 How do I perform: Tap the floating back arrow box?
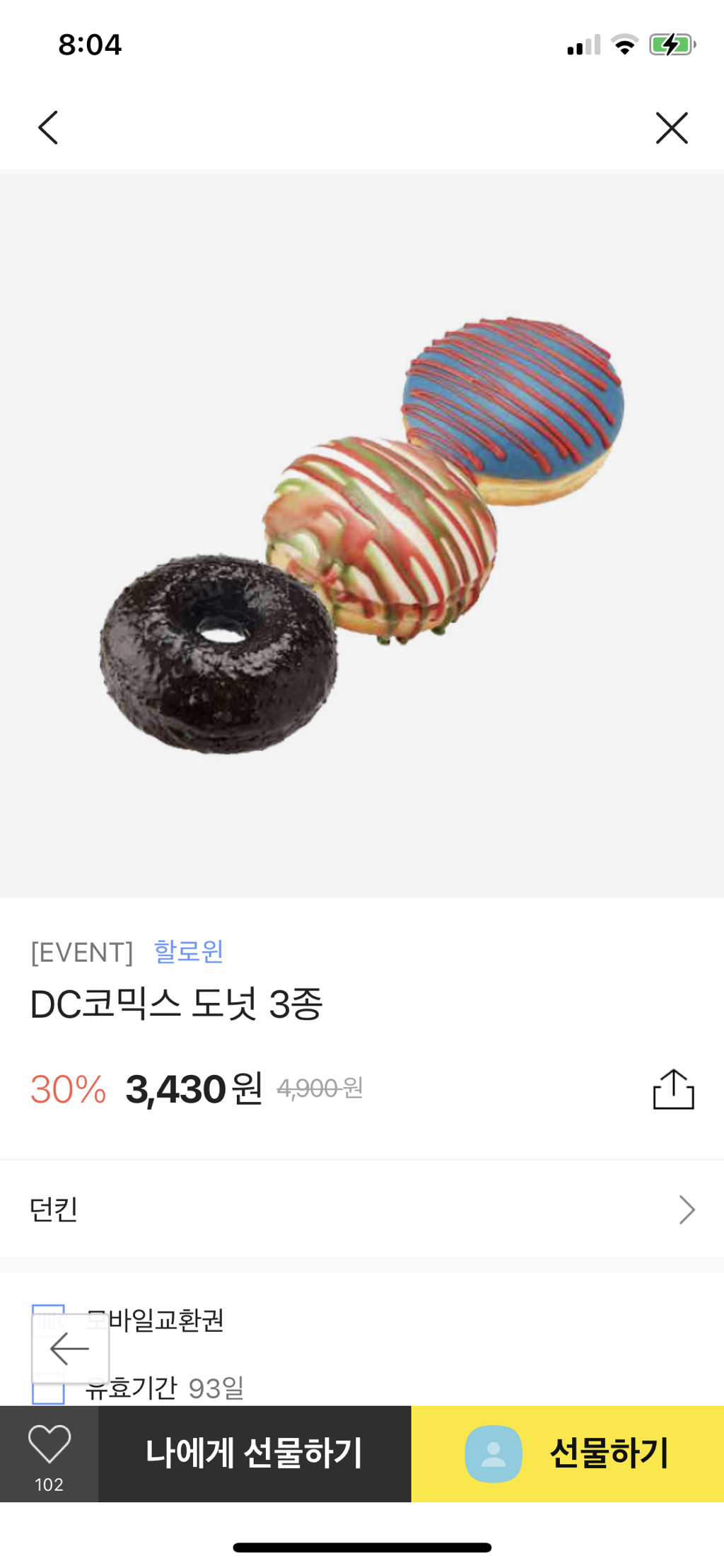click(70, 1349)
